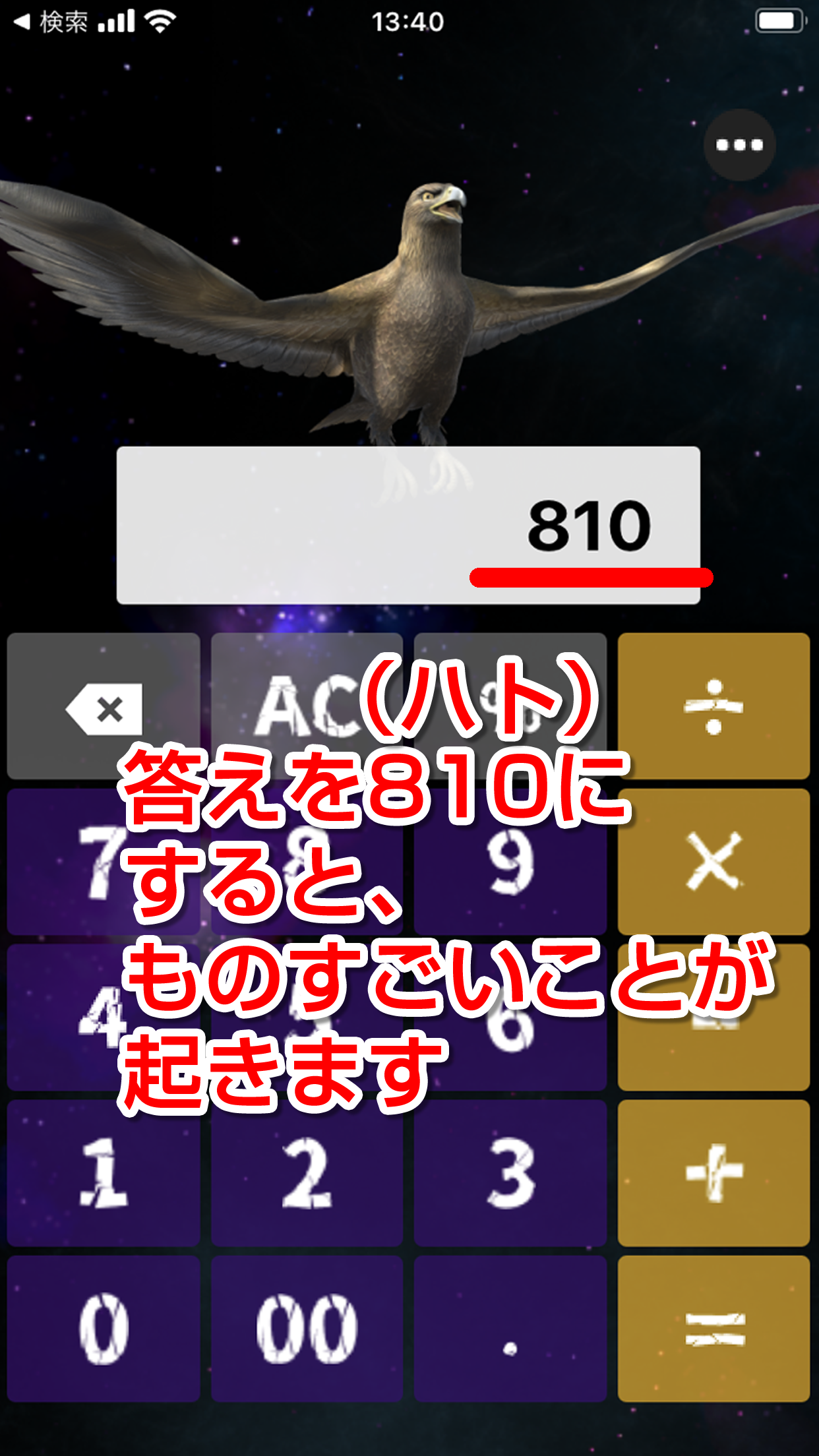Enter the digit 1
The image size is (819, 1456).
(x=104, y=1173)
